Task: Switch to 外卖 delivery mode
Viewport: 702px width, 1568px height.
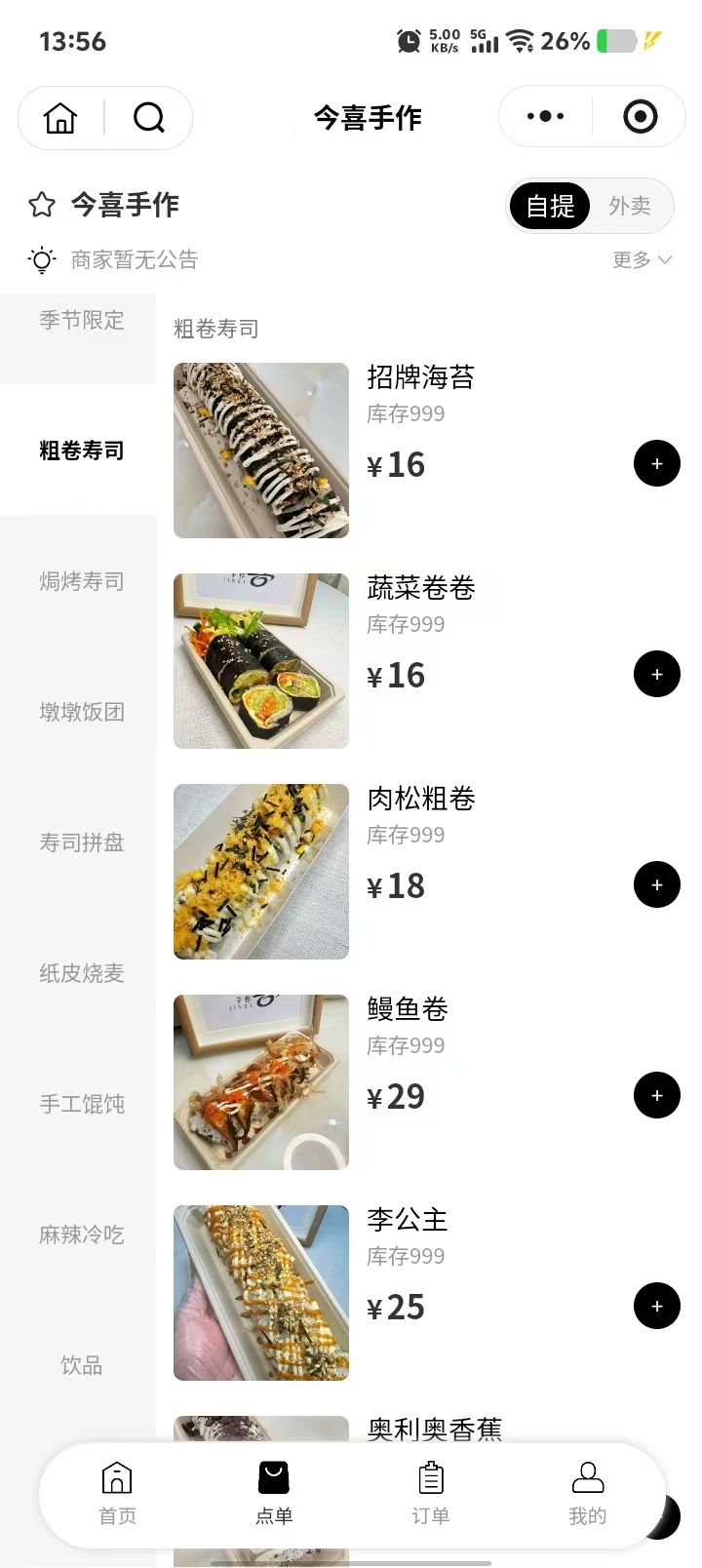Action: tap(630, 206)
